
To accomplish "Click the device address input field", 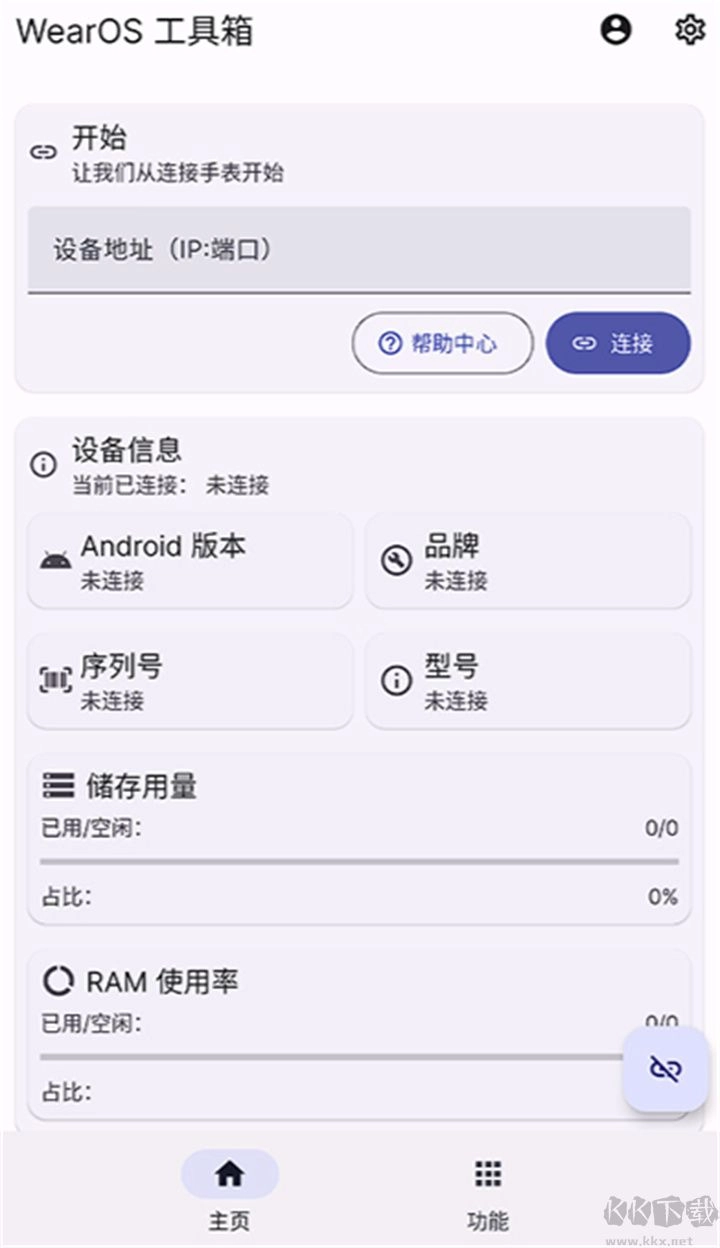I will coord(360,248).
